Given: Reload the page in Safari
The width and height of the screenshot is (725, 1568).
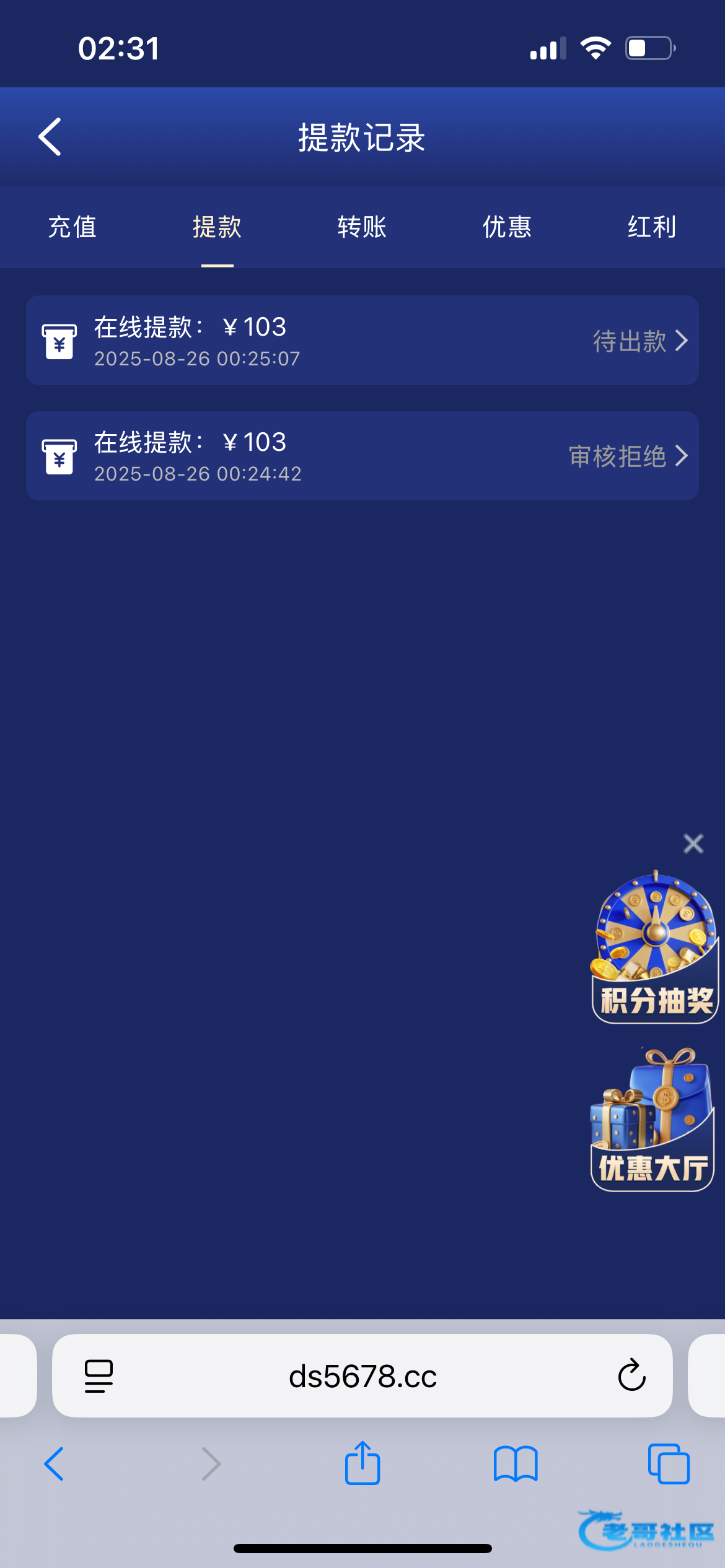Looking at the screenshot, I should [x=631, y=1376].
